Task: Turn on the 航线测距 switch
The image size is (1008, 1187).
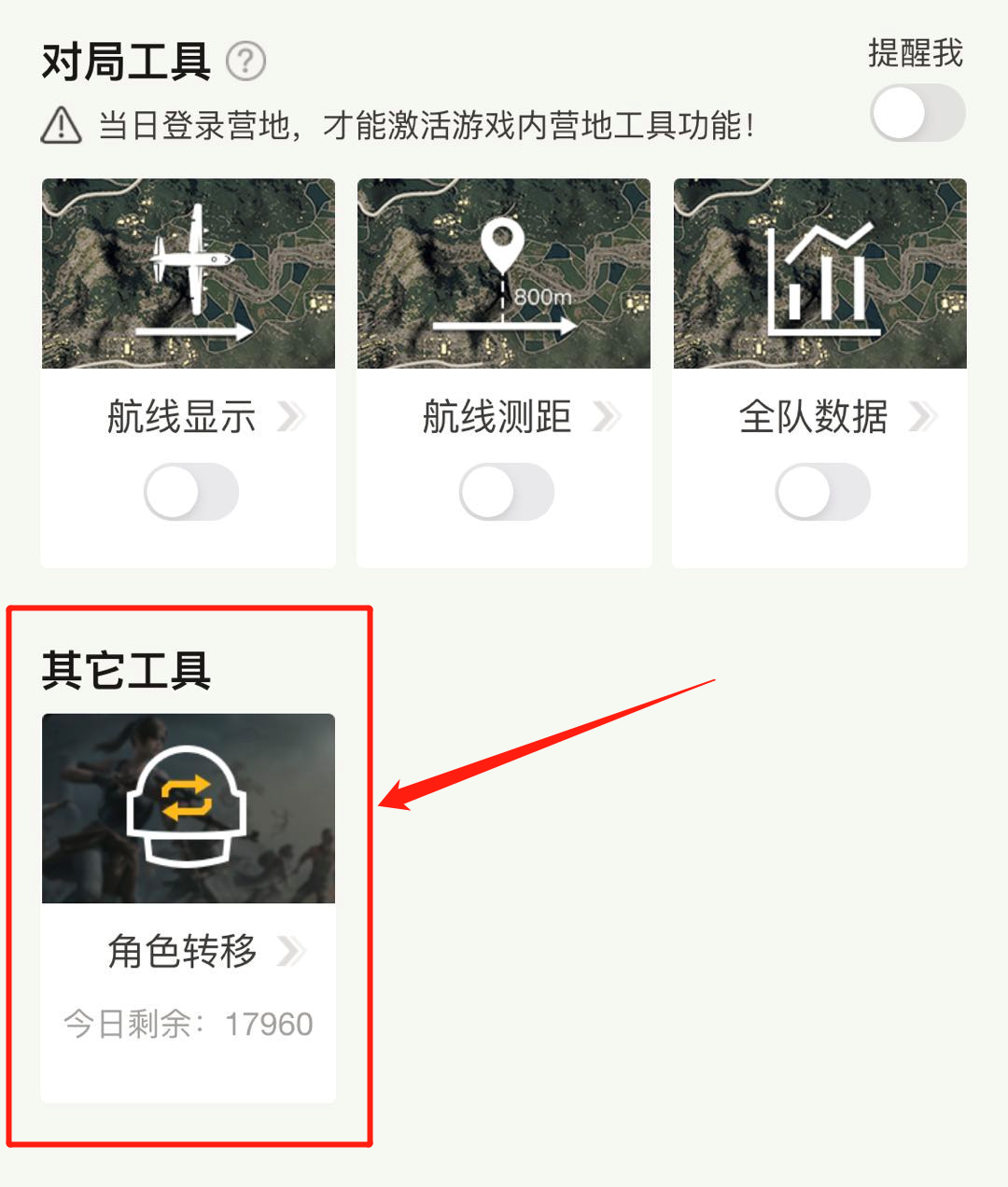Action: click(x=507, y=492)
